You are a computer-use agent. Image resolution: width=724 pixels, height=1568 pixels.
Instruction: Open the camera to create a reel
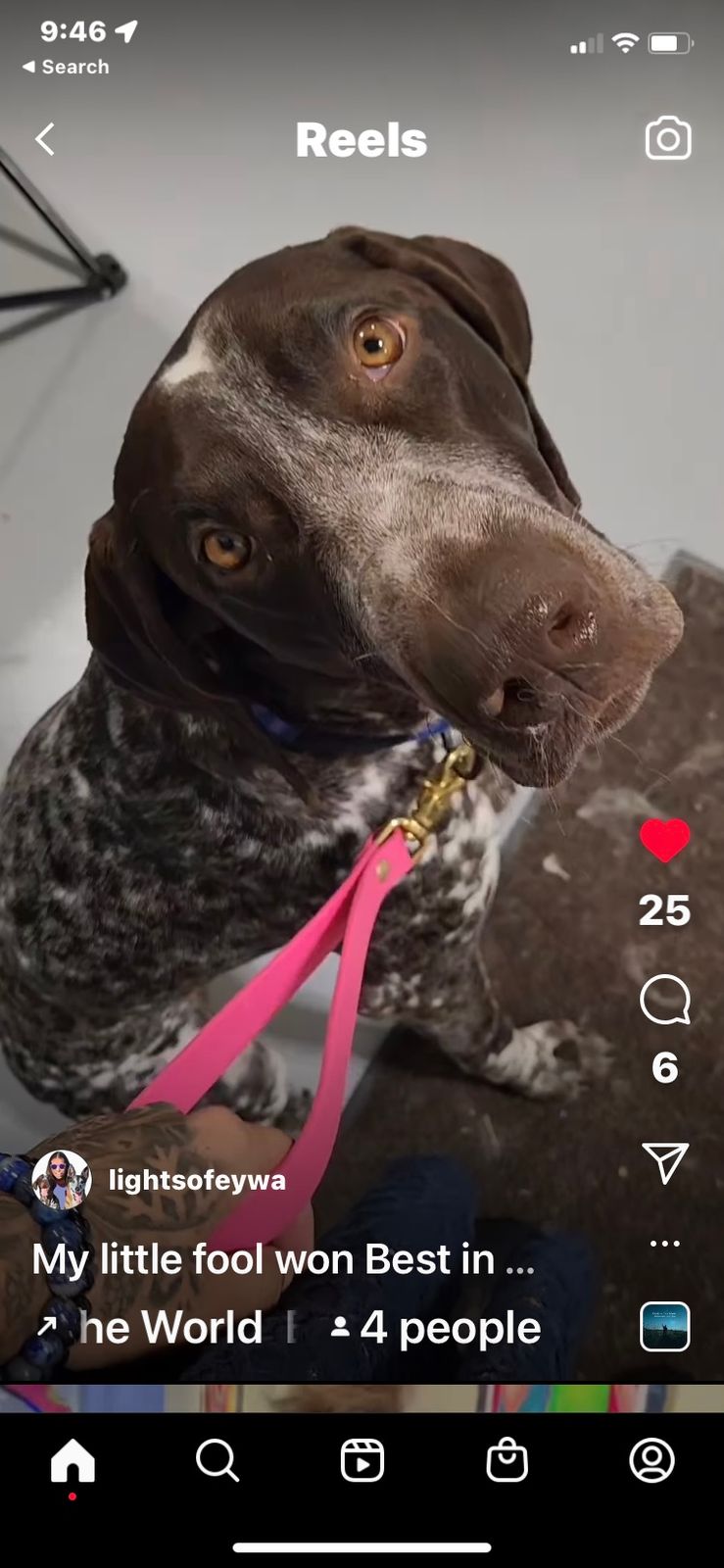[668, 139]
